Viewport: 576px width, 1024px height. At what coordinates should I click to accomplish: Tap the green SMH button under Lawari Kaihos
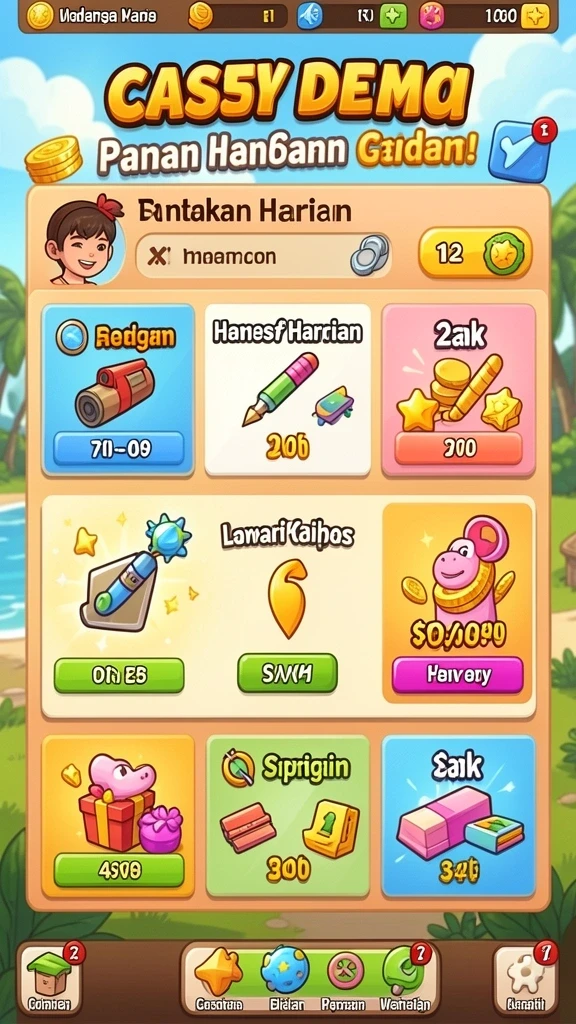click(287, 673)
